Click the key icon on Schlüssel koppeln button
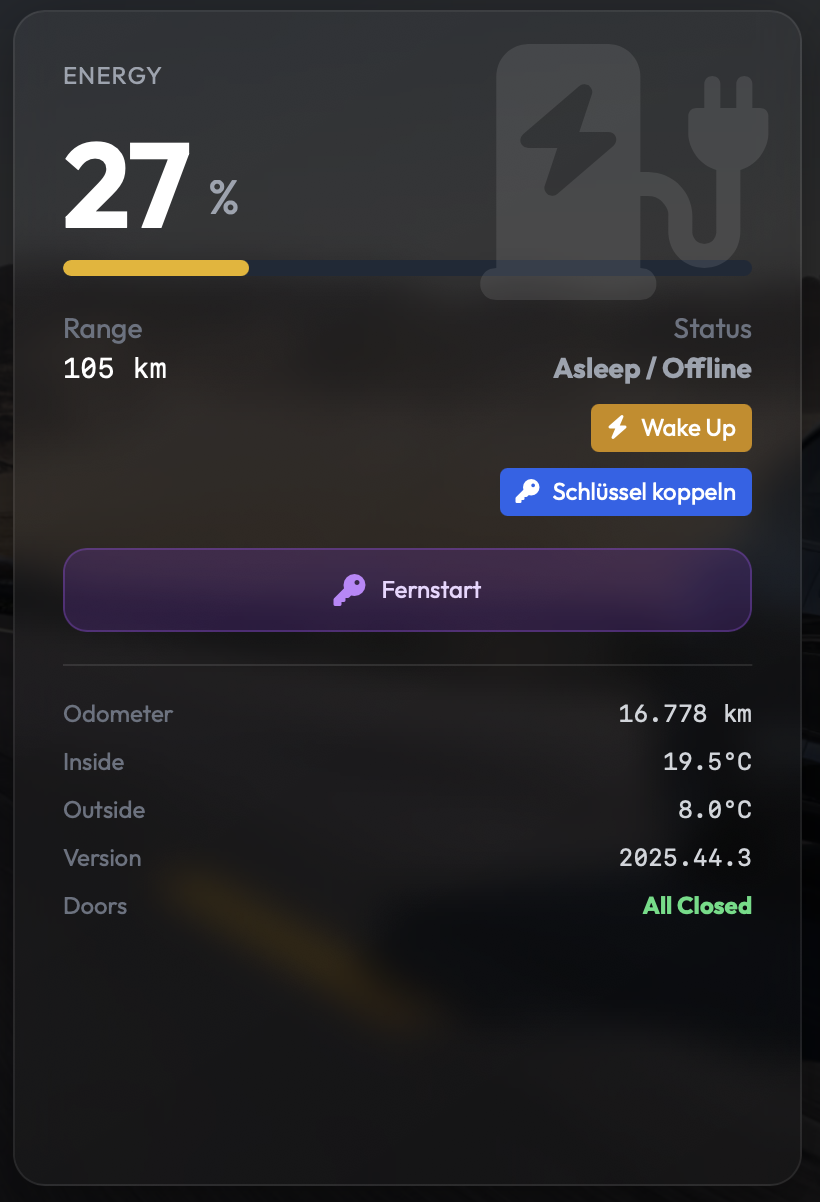The image size is (820, 1202). pyautogui.click(x=530, y=491)
